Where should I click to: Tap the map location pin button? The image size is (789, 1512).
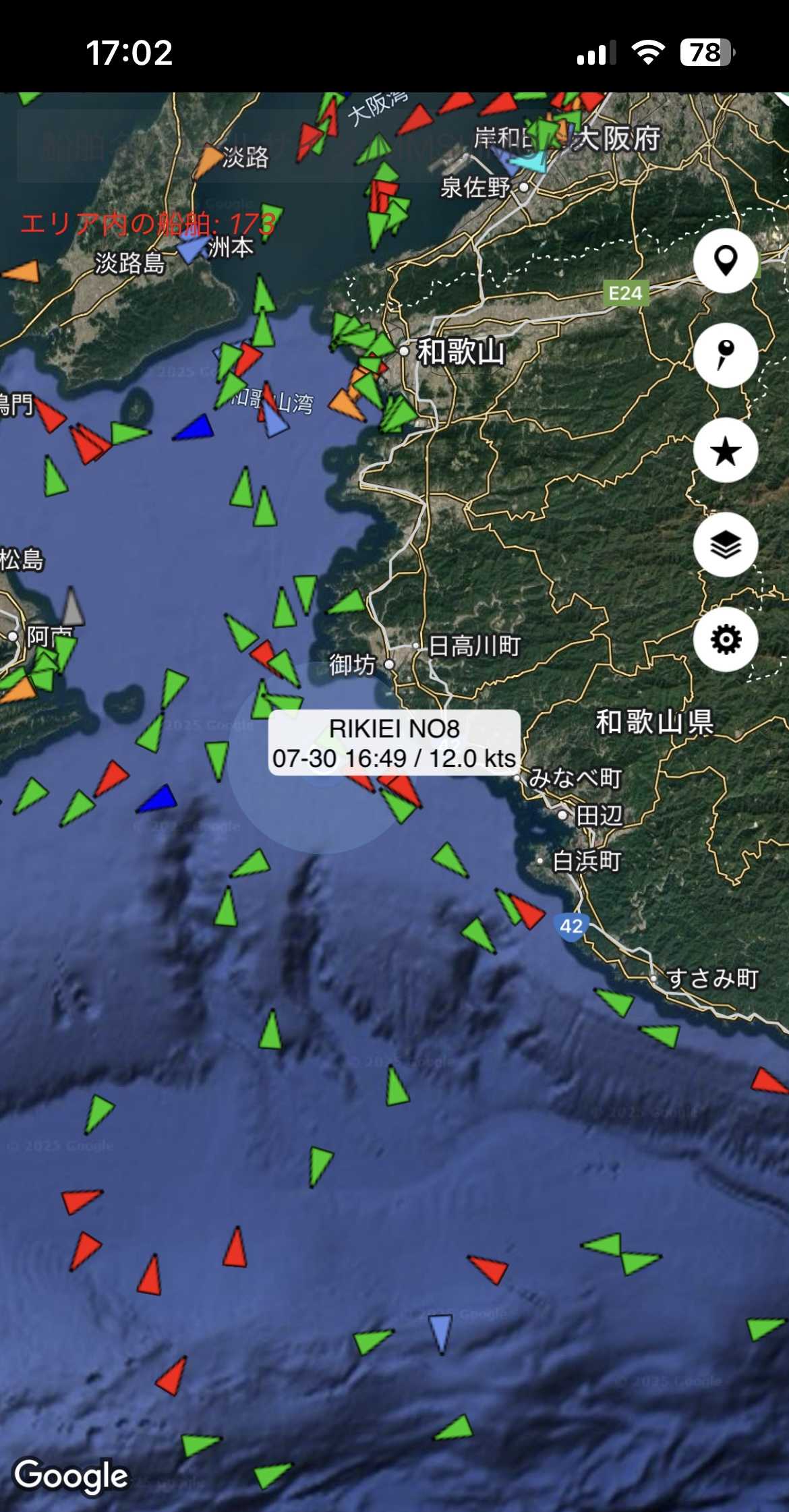click(x=726, y=261)
